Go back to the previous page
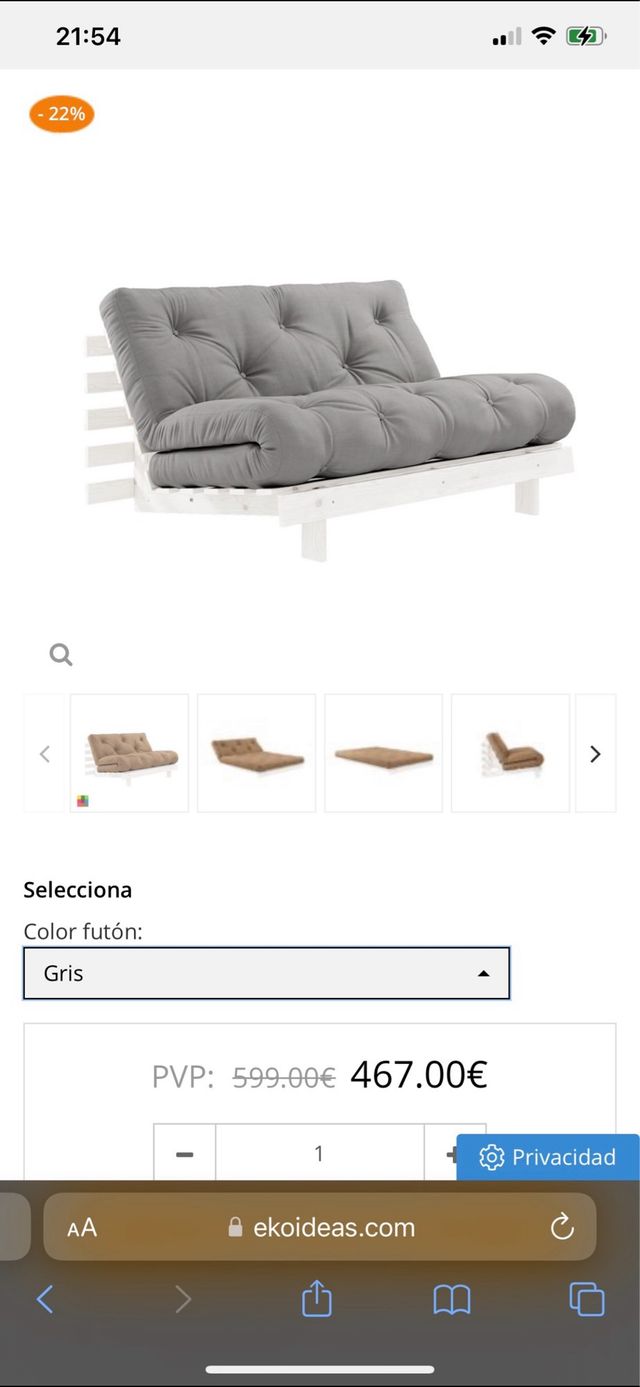The height and width of the screenshot is (1387, 640). click(45, 1299)
